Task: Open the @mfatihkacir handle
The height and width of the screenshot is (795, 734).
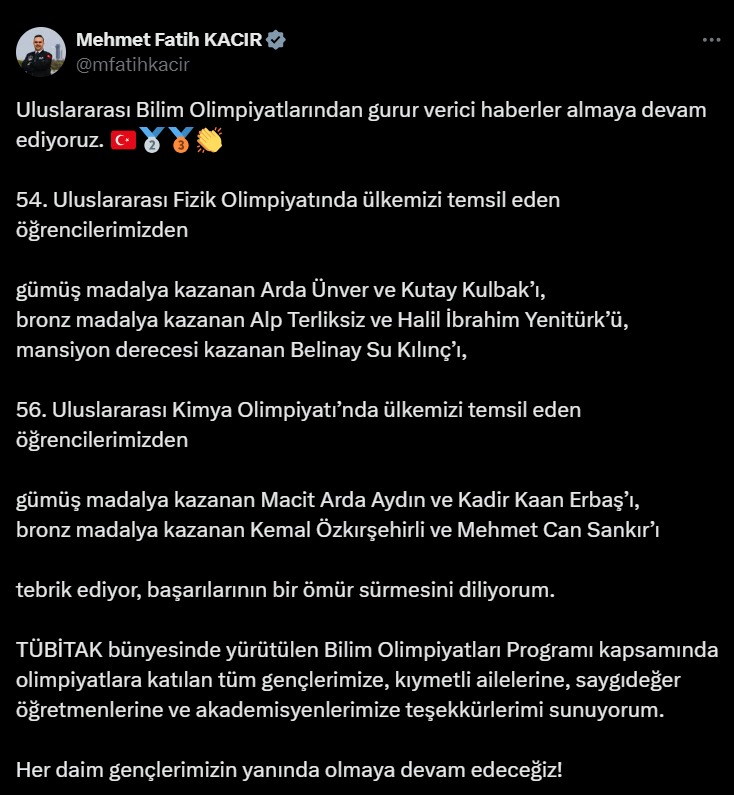Action: pyautogui.click(x=132, y=64)
